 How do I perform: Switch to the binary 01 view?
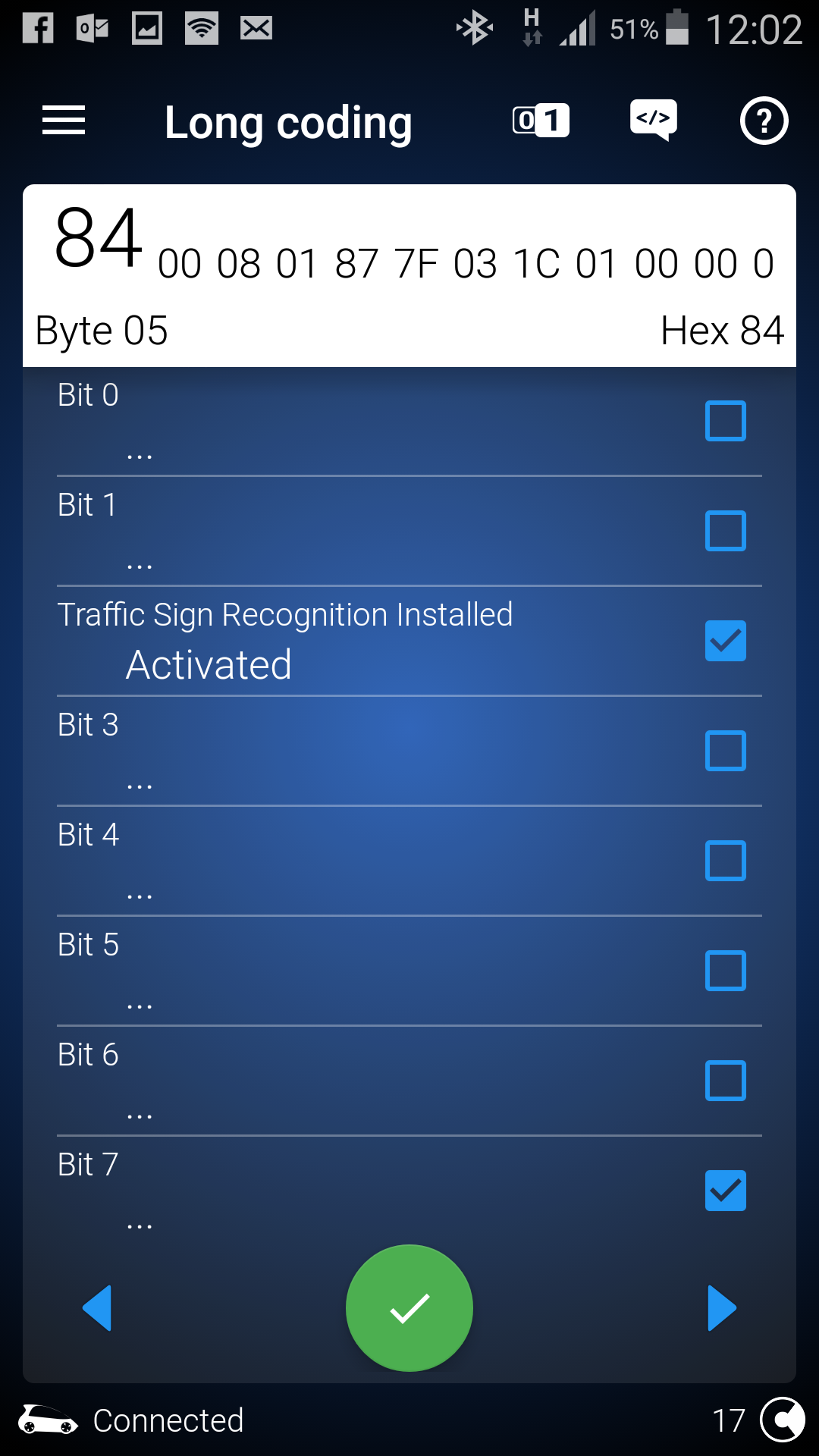click(x=541, y=121)
